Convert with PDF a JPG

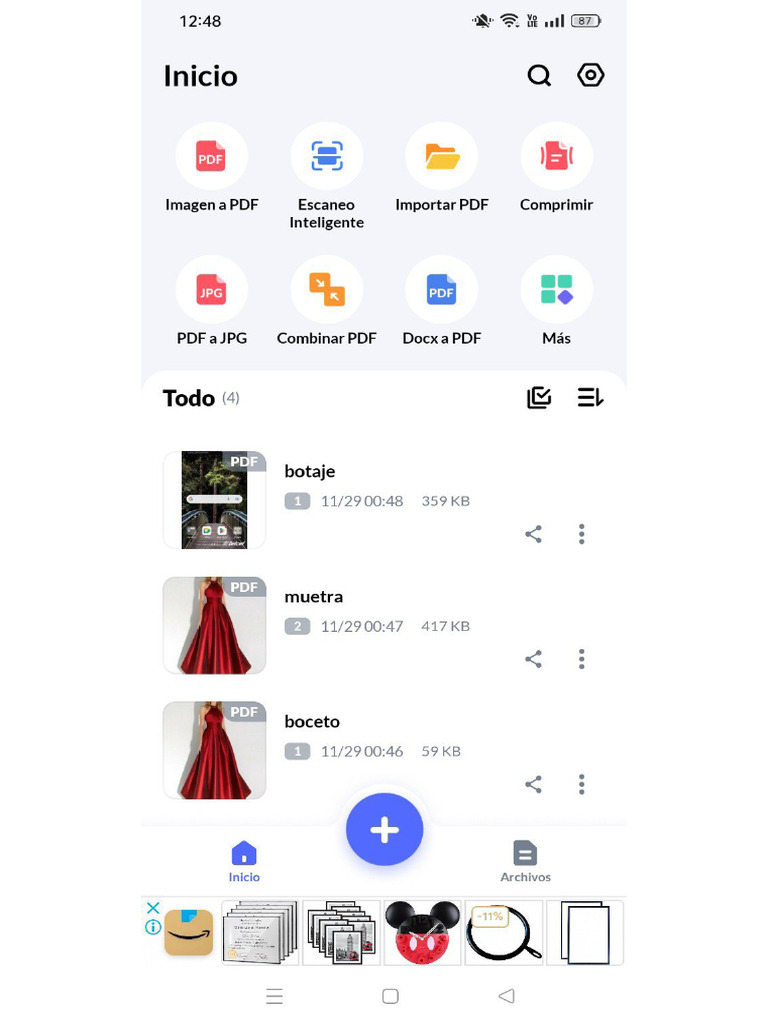[x=211, y=291]
